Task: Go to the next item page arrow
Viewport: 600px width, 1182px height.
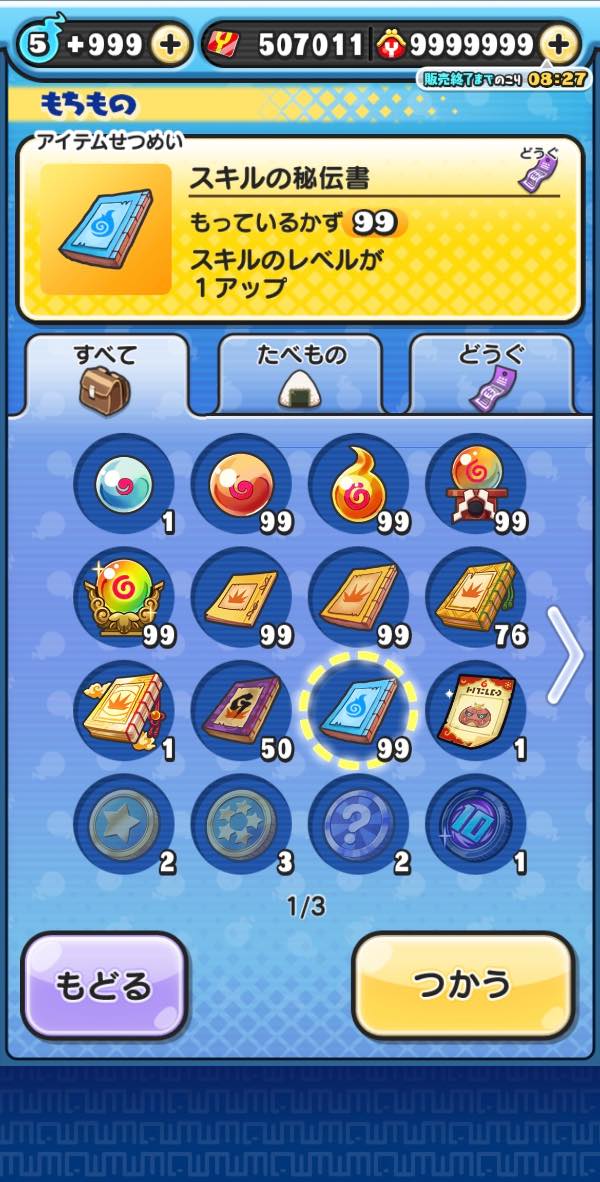Action: coord(565,655)
